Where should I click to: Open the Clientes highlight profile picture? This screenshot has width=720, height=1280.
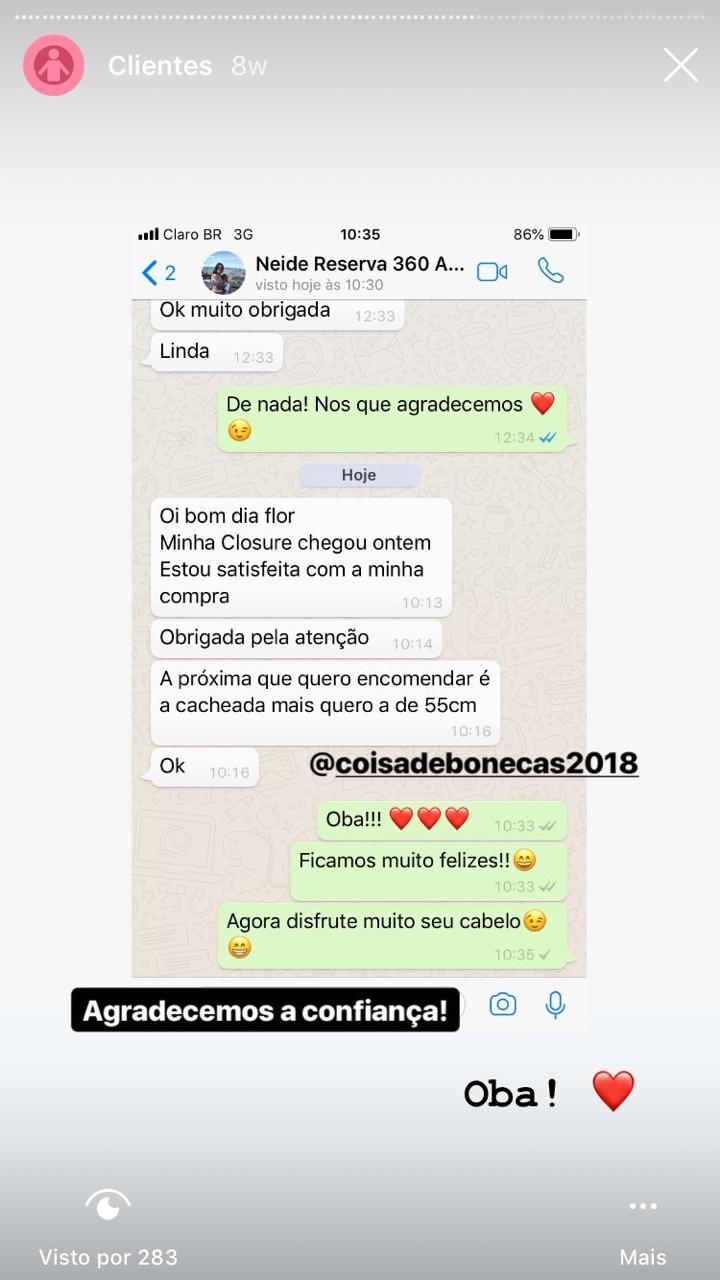53,66
